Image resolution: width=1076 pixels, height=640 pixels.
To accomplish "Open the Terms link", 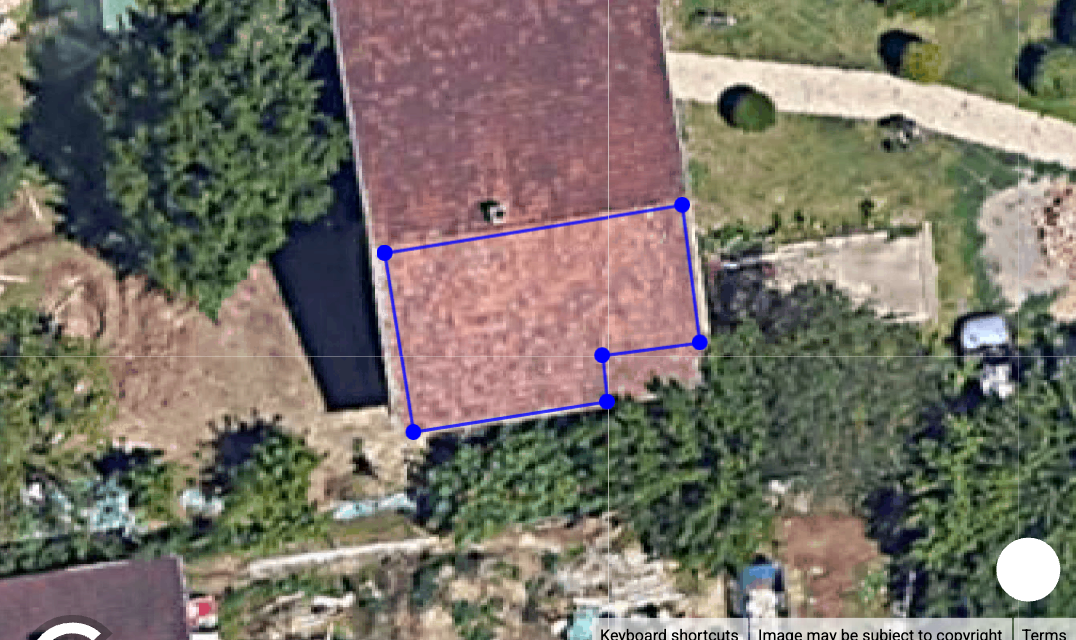I will [1044, 633].
